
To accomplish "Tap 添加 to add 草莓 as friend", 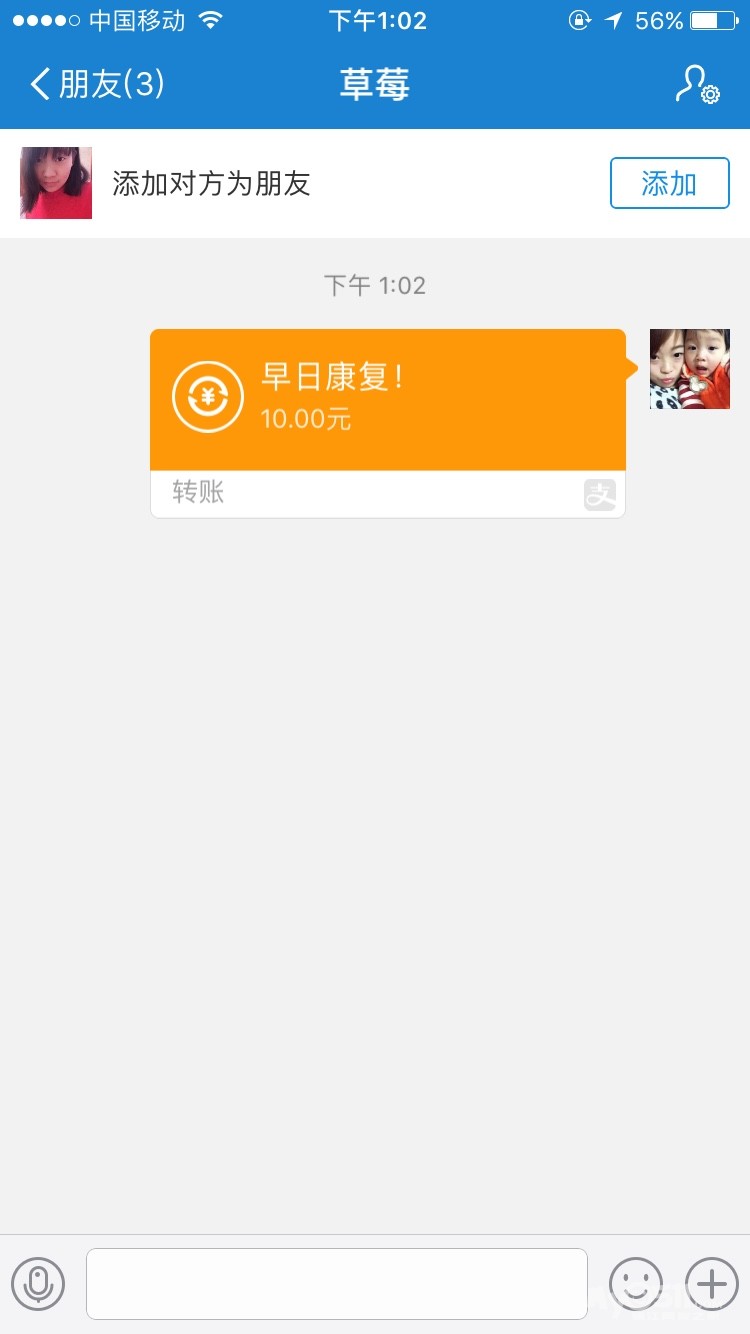I will [x=669, y=183].
